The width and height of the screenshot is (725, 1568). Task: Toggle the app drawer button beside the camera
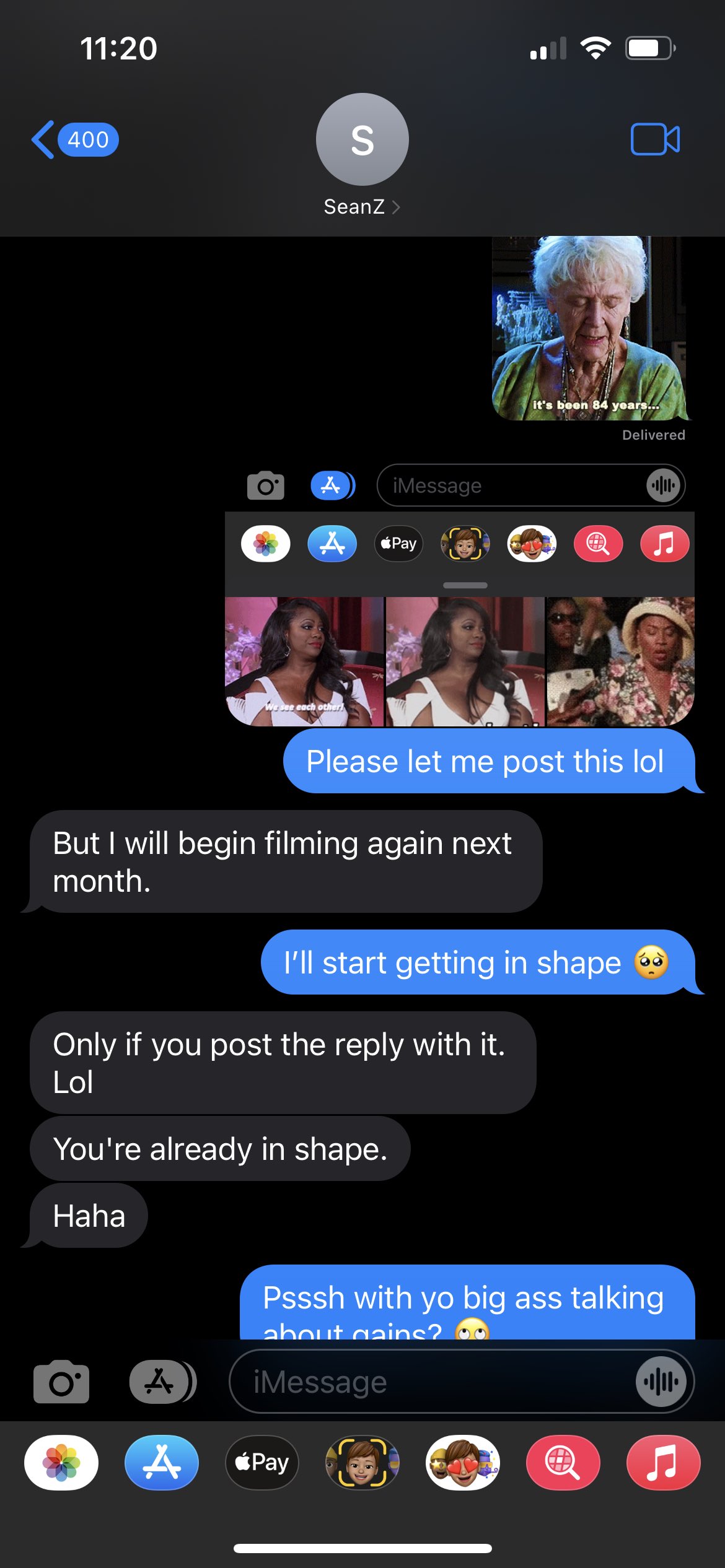pyautogui.click(x=163, y=1381)
